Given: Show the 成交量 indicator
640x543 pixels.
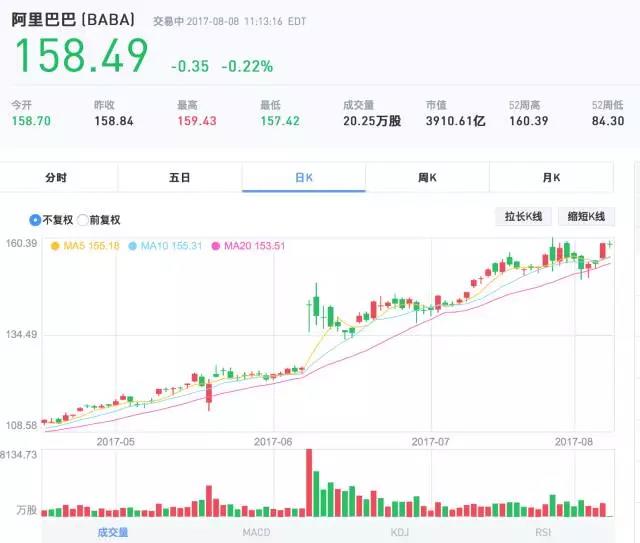Looking at the screenshot, I should pos(112,532).
